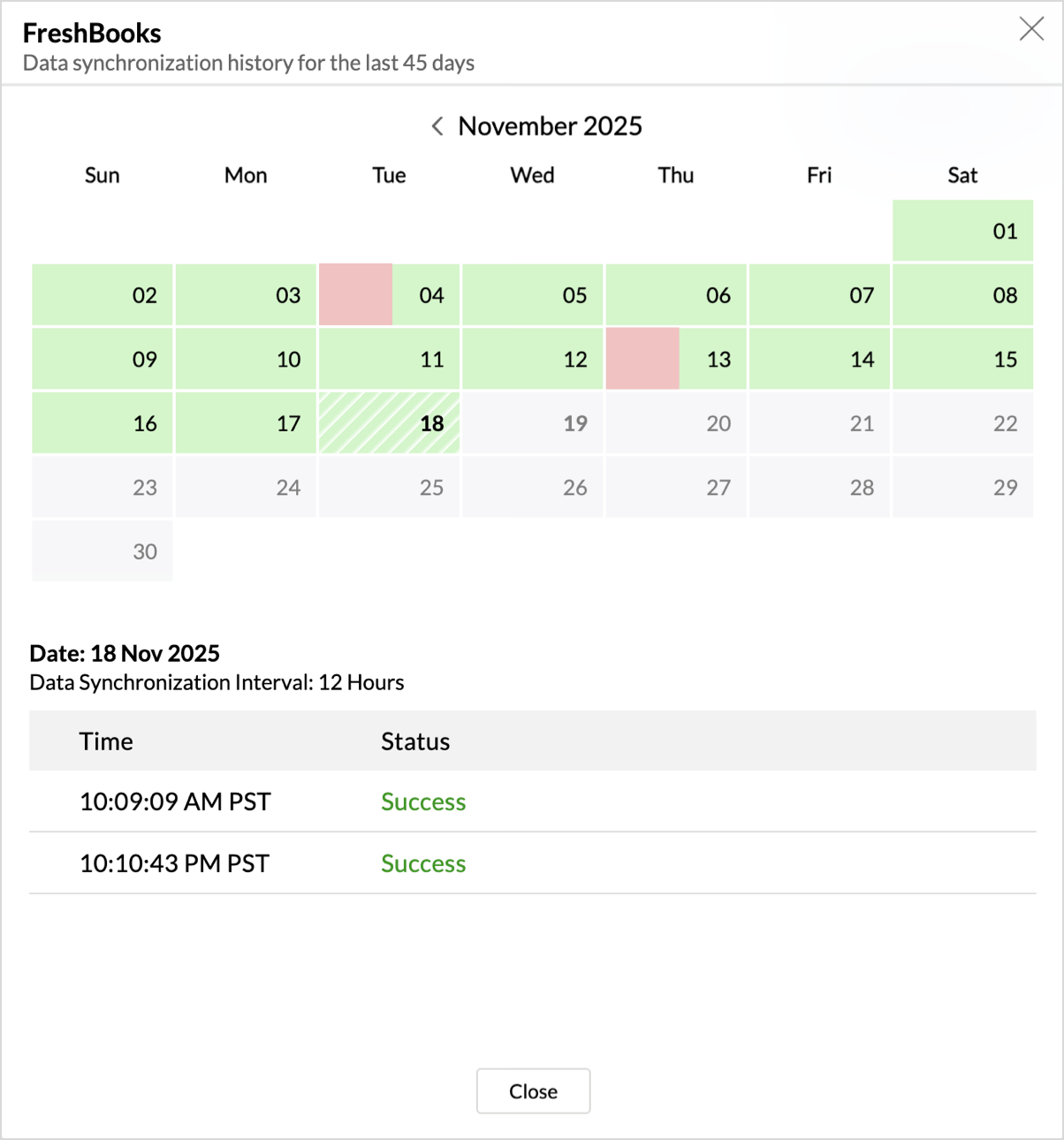Close the FreshBooks dialog with X icon

pyautogui.click(x=1031, y=29)
